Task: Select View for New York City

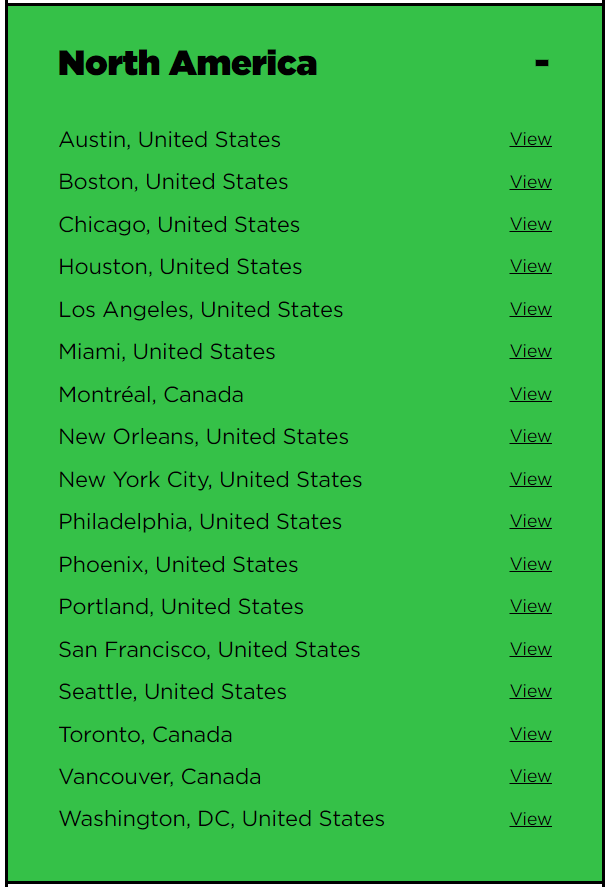Action: (530, 479)
